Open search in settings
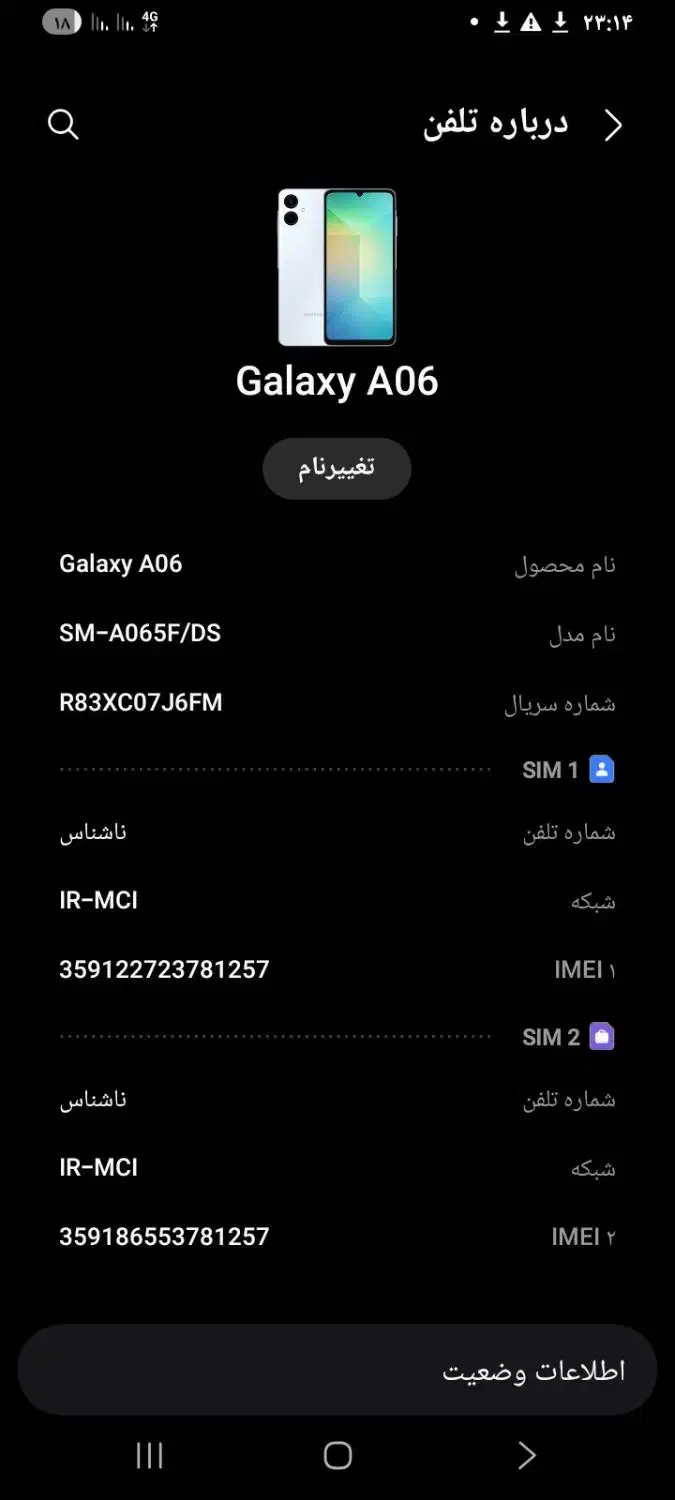 (63, 125)
